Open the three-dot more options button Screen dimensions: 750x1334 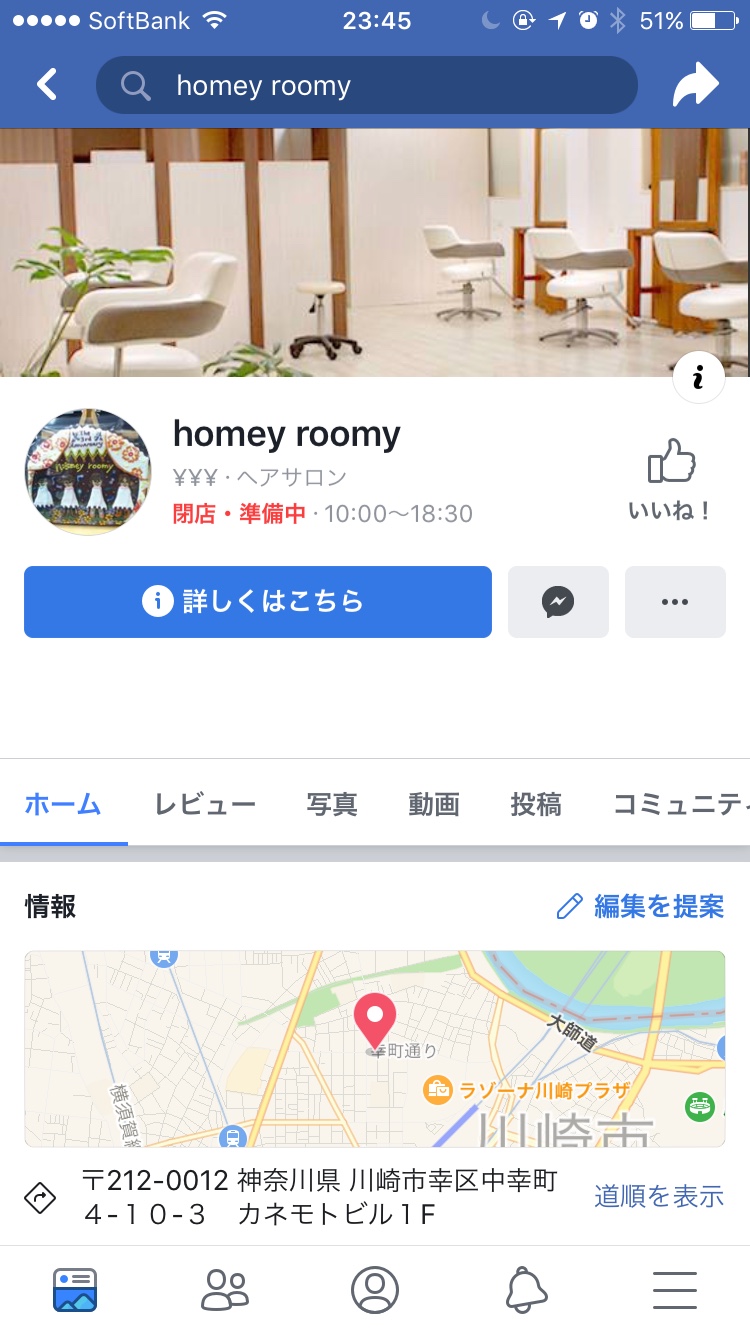tap(675, 602)
